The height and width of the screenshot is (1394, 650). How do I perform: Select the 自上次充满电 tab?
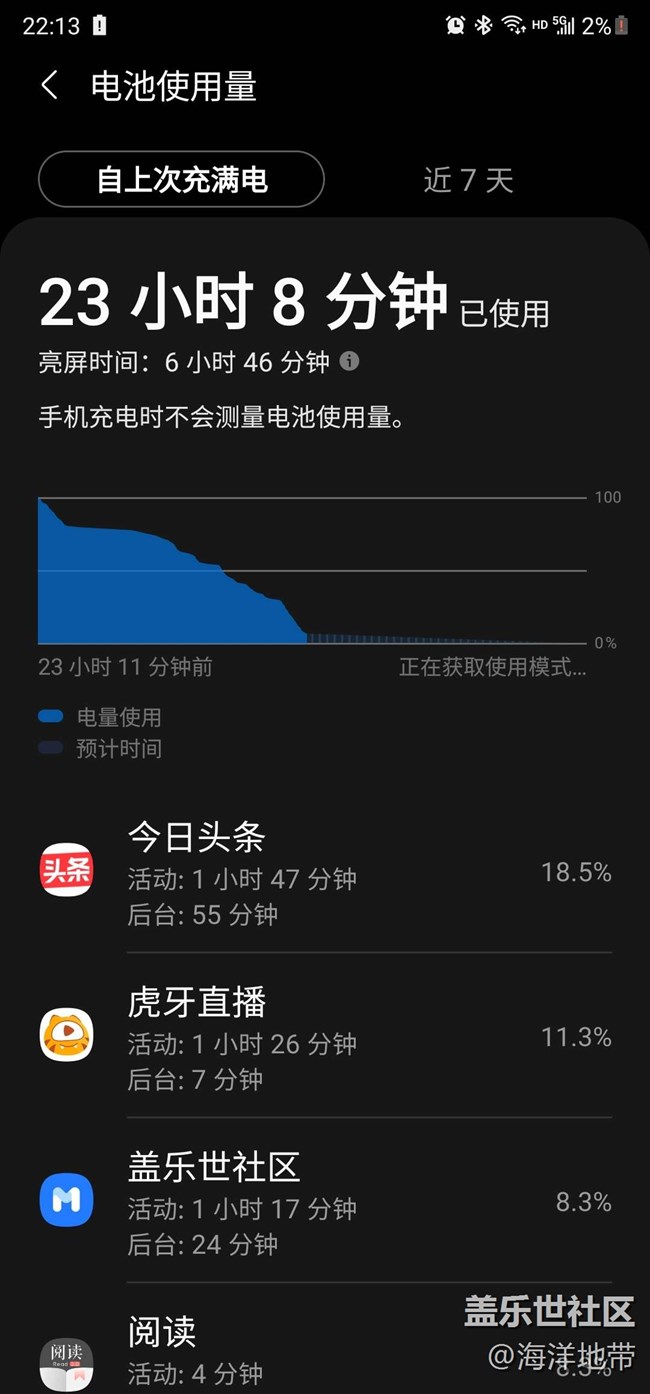[x=181, y=180]
